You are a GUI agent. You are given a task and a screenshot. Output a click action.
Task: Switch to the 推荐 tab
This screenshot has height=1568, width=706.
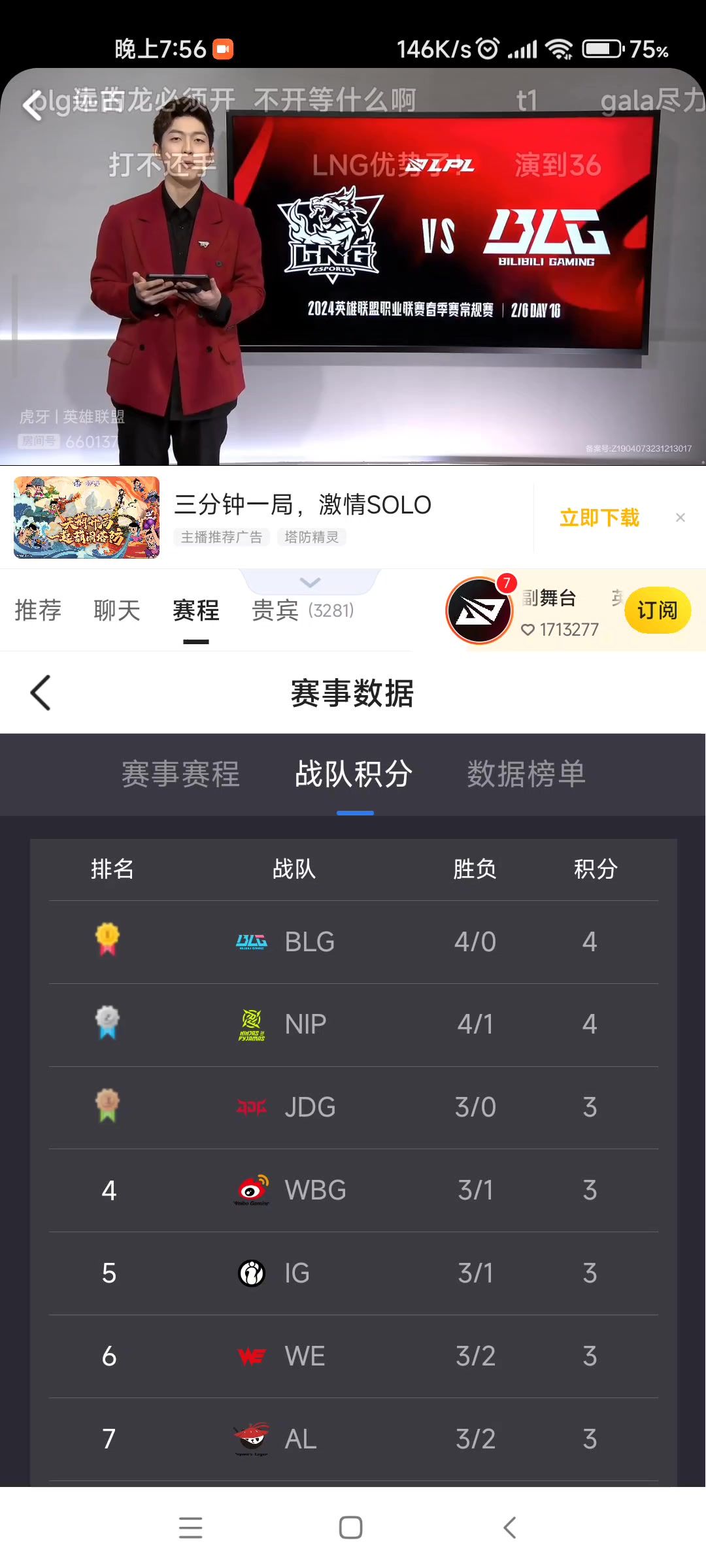(38, 610)
